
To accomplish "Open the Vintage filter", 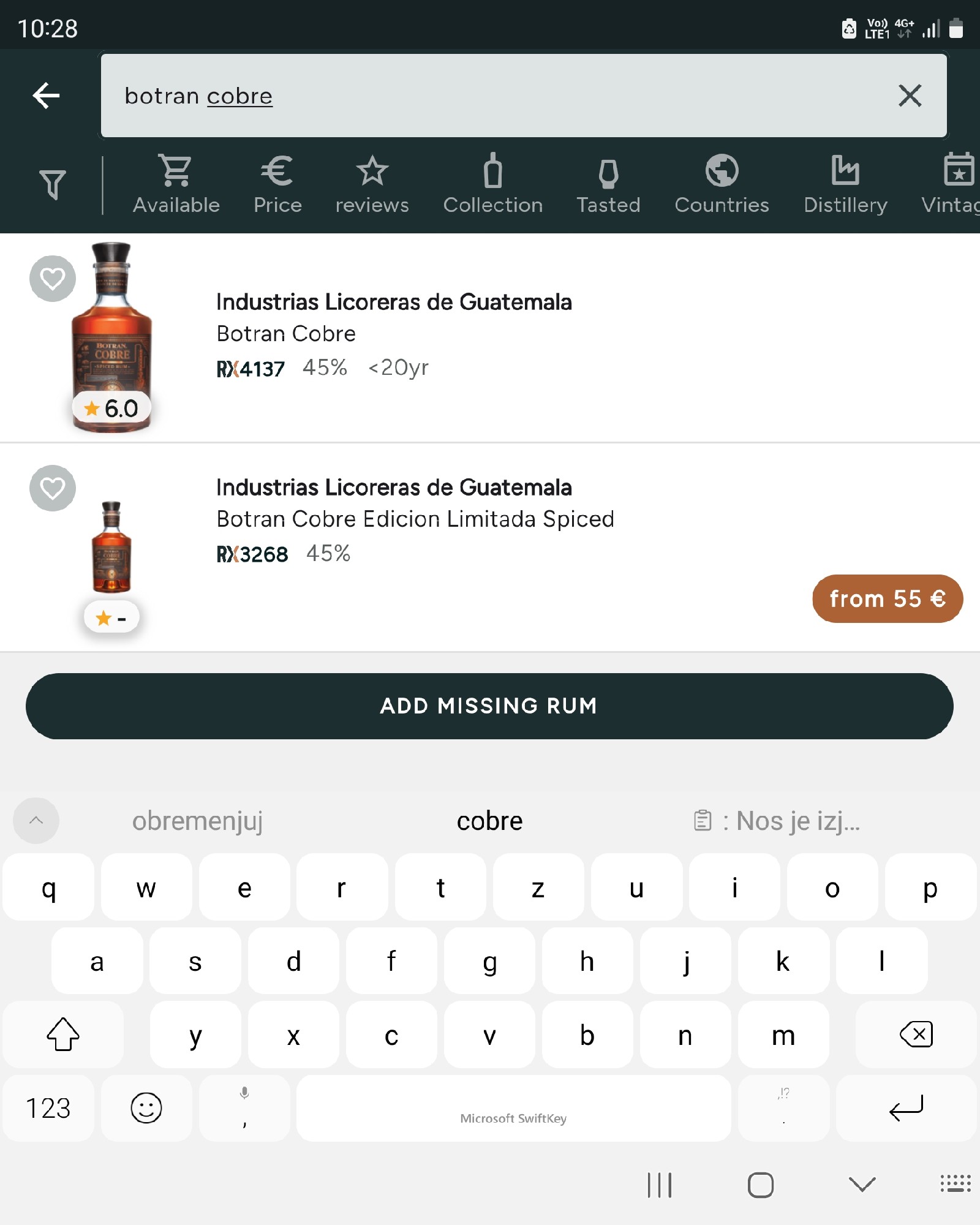I will (x=956, y=184).
